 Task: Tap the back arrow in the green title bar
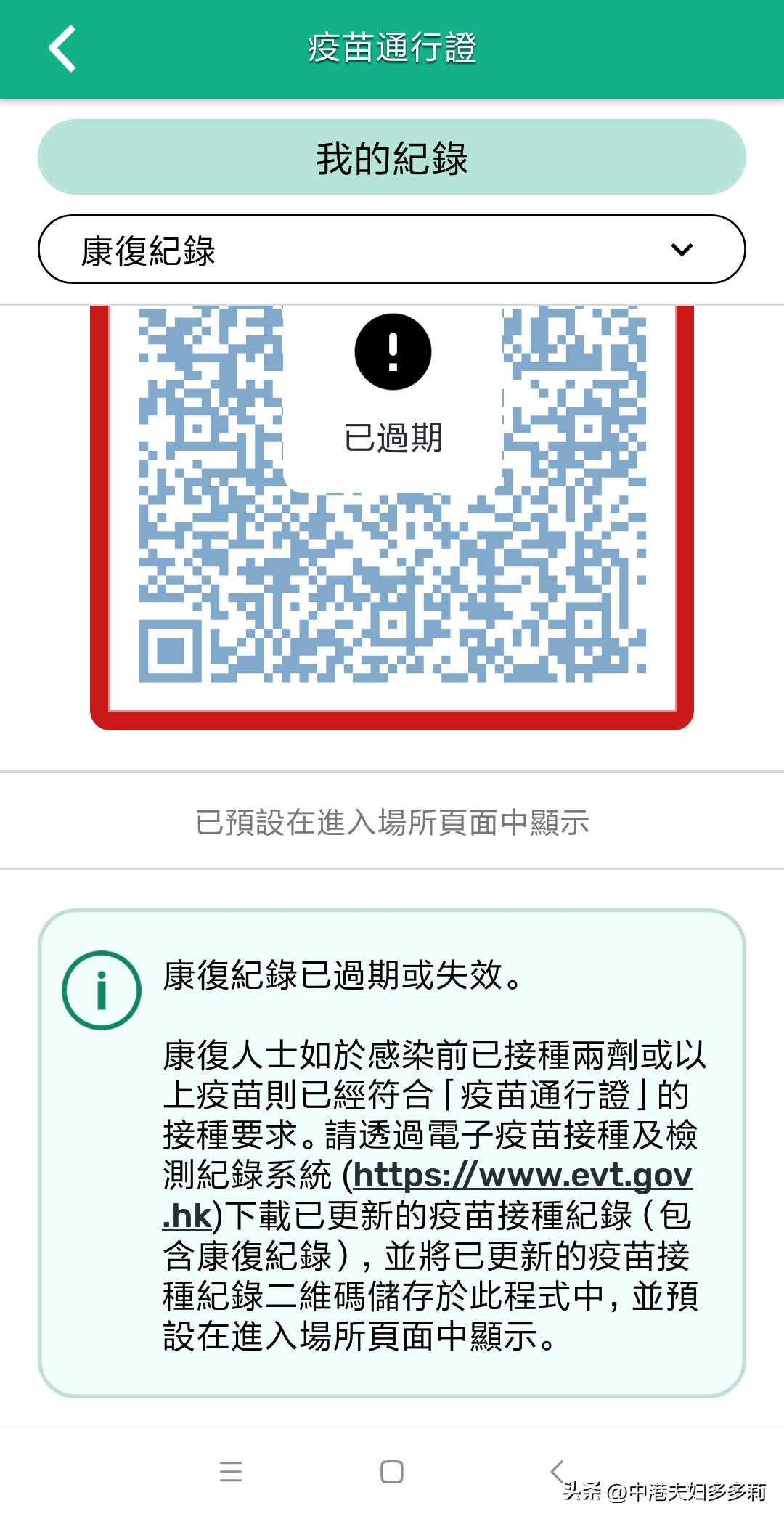point(62,49)
